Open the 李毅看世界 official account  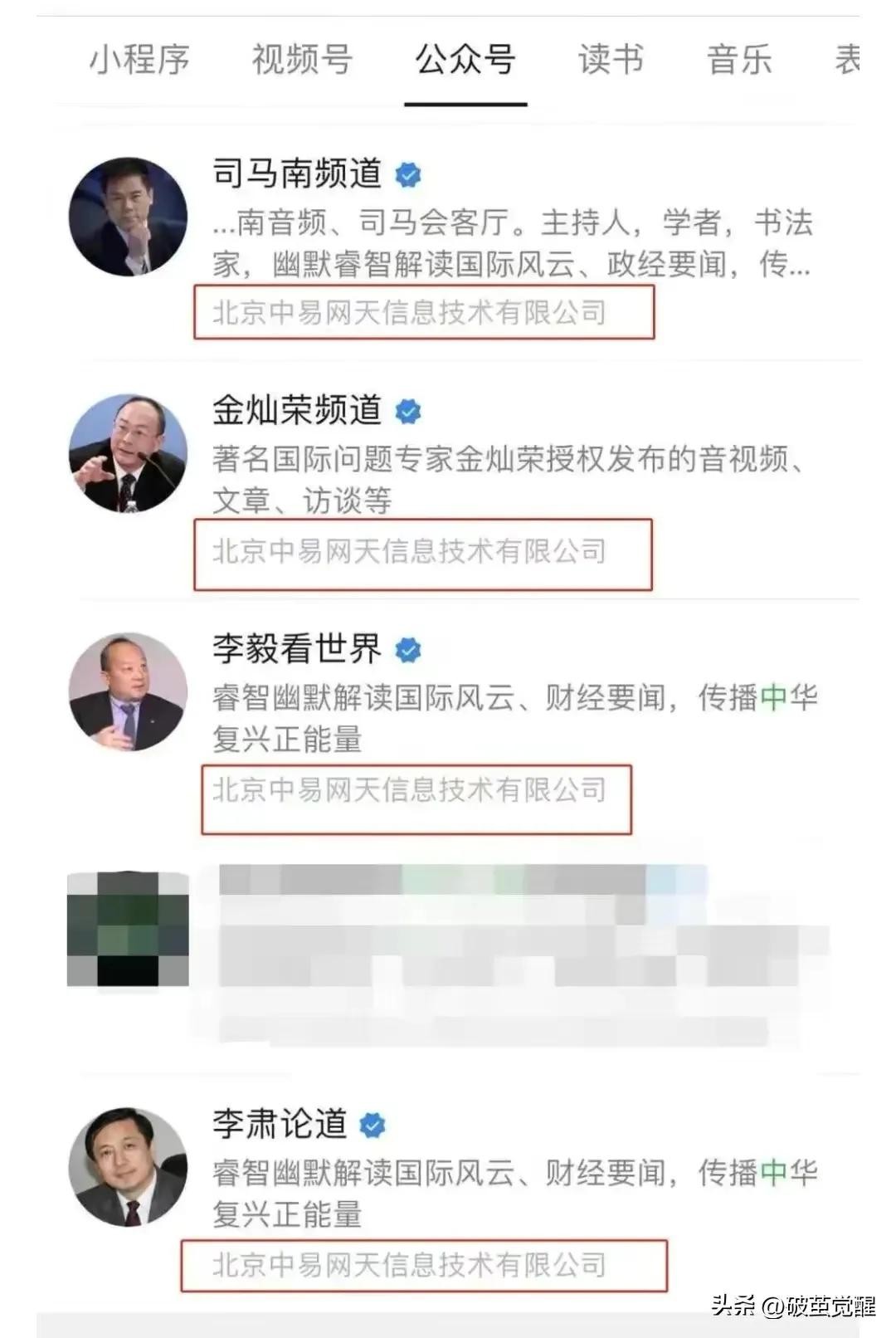tap(297, 649)
